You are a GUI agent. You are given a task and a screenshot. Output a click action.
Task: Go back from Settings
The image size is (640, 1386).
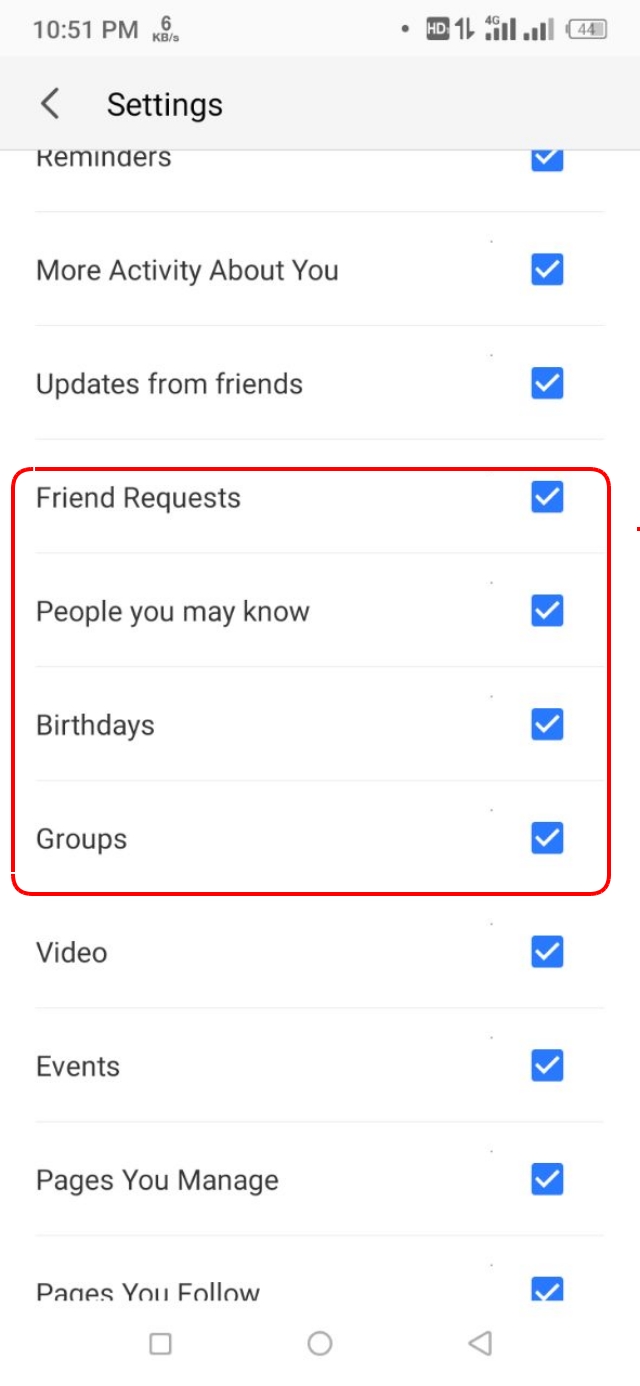[50, 104]
